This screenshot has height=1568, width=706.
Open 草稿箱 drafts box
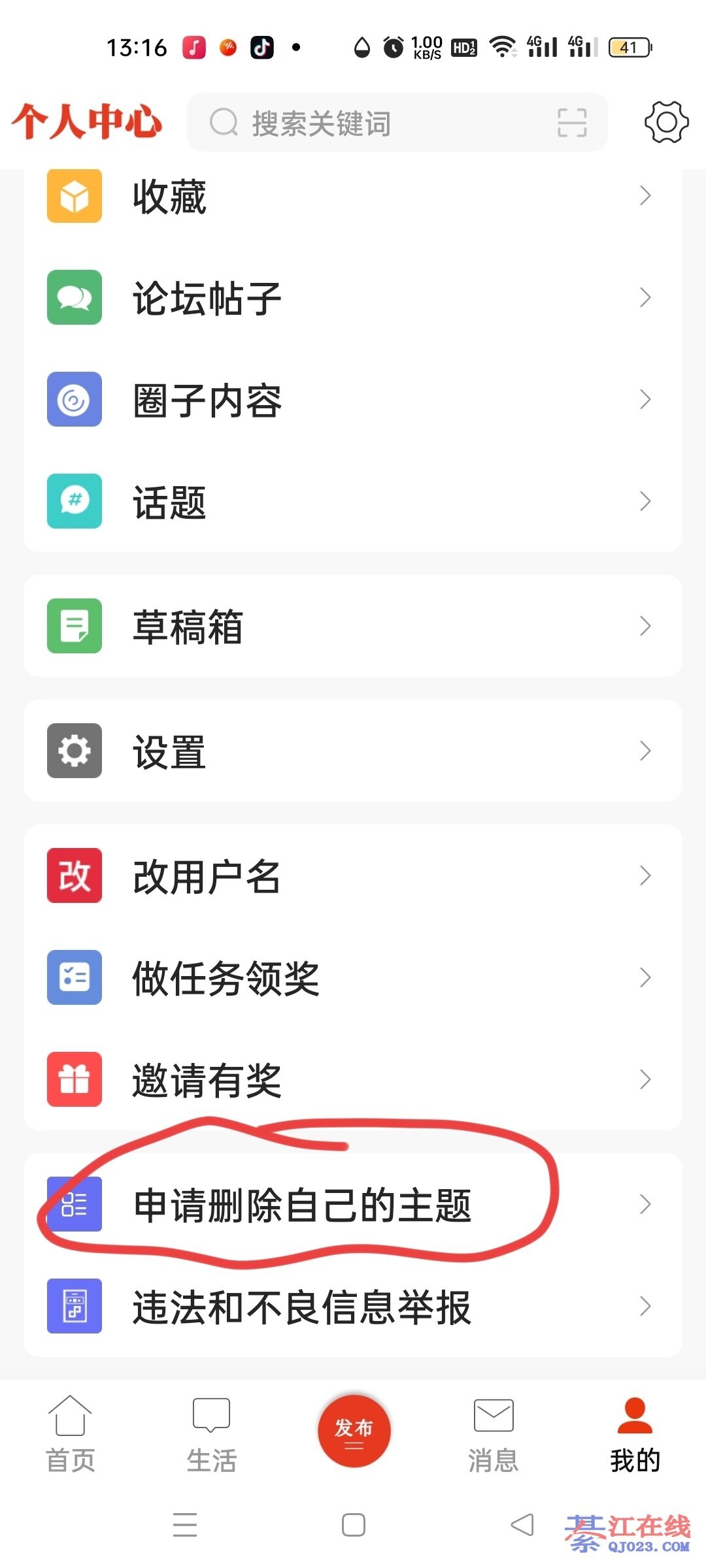click(x=353, y=626)
